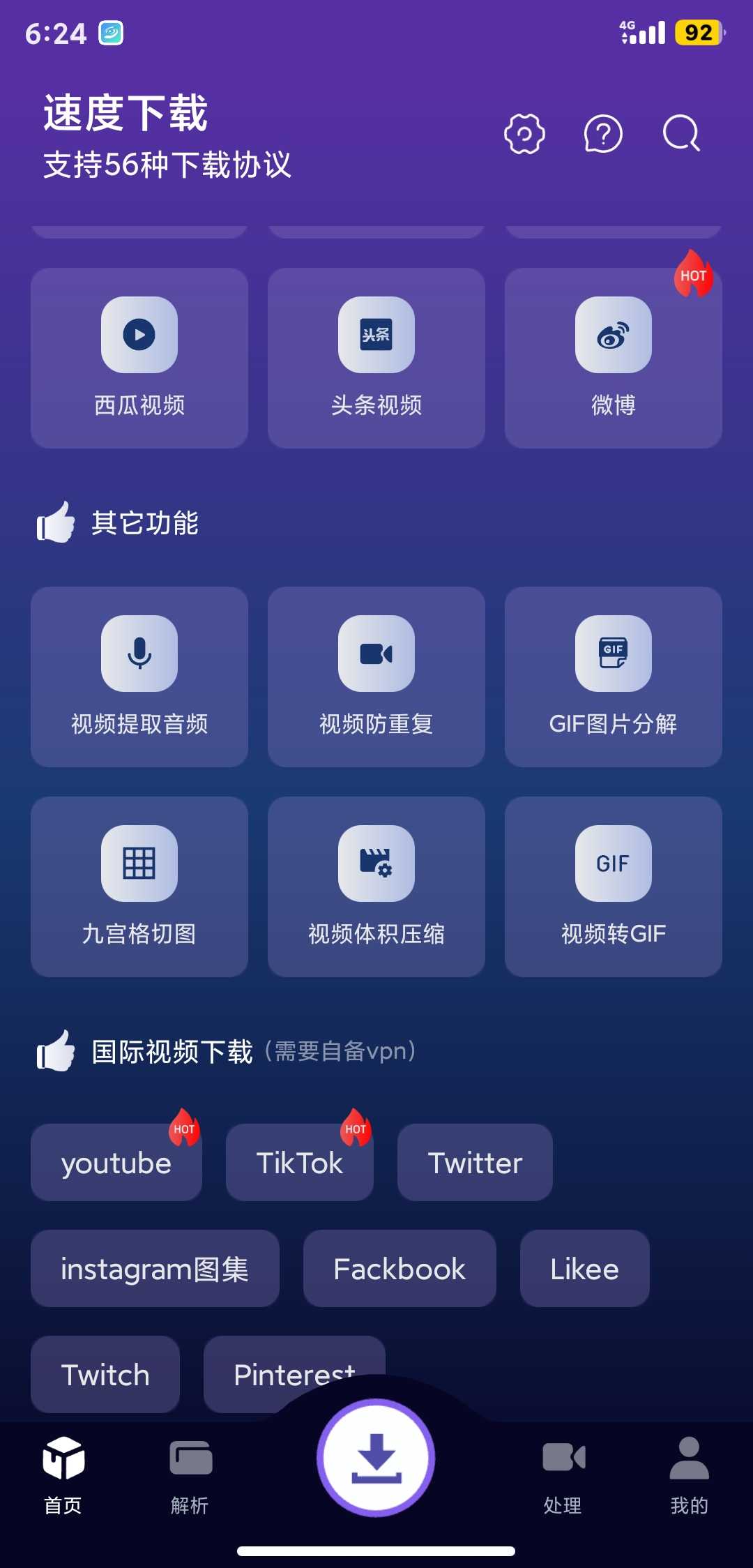Open the customer service headset icon
The image size is (753, 1568).
(x=524, y=133)
